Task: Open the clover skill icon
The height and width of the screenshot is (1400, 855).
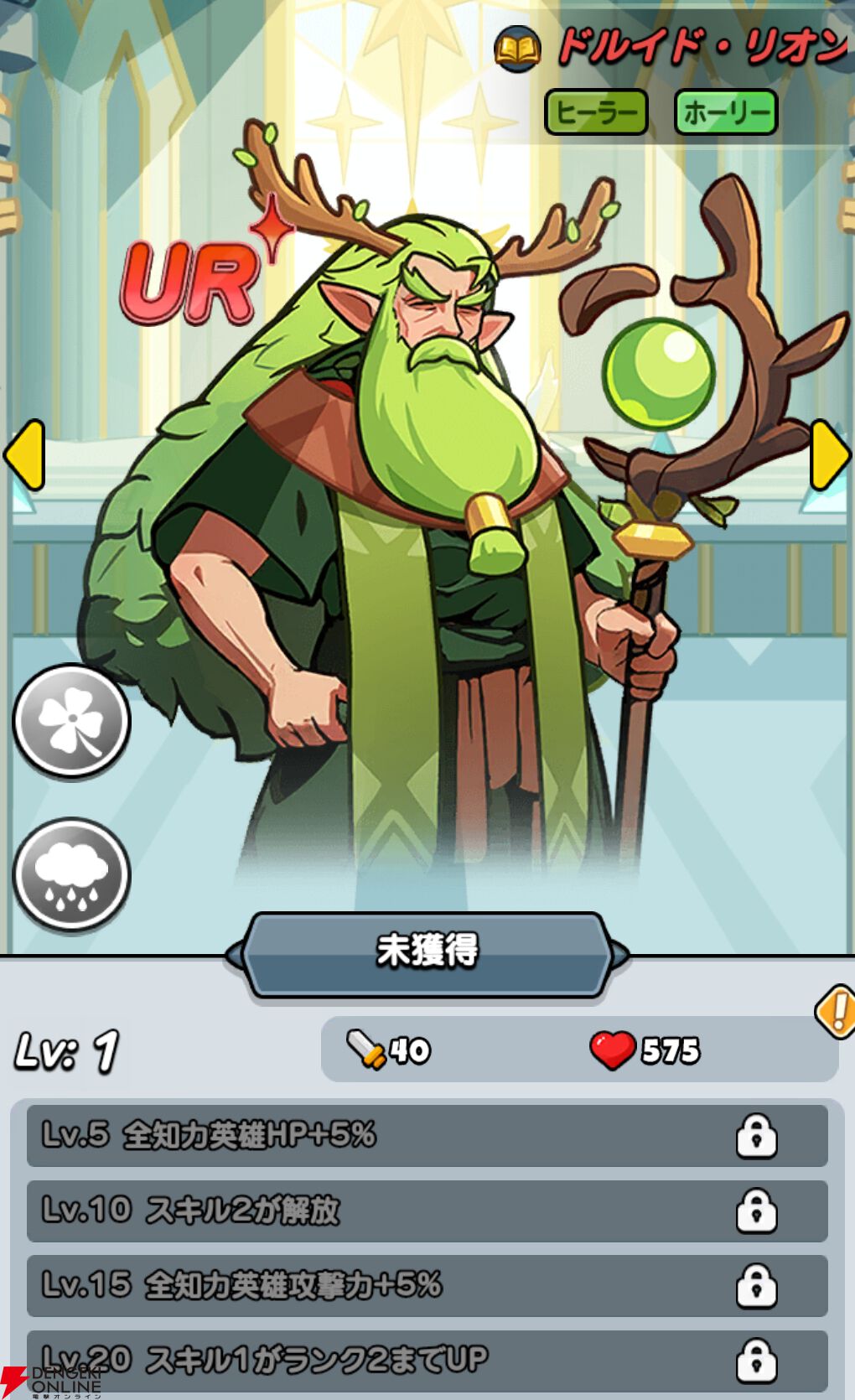Action: coord(71,721)
